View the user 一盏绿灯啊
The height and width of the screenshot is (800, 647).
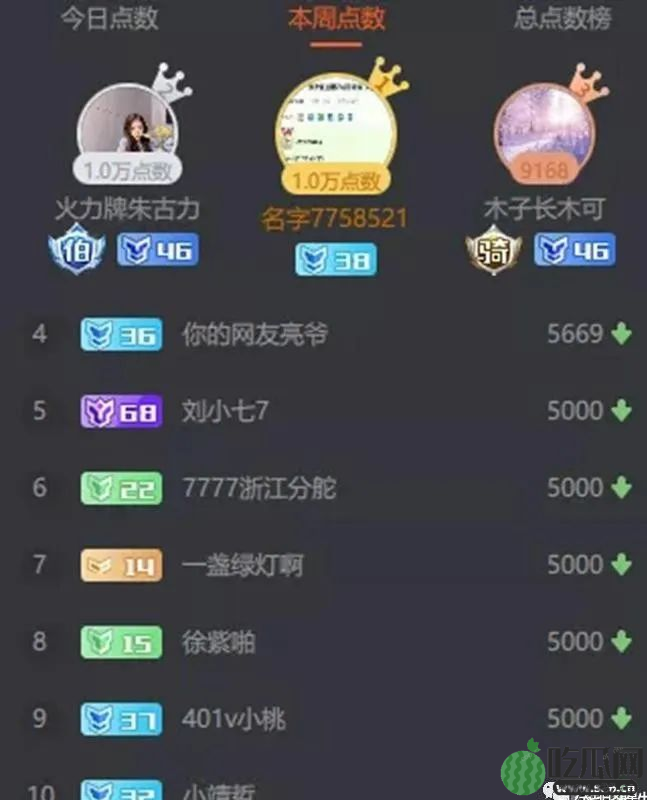pyautogui.click(x=242, y=565)
